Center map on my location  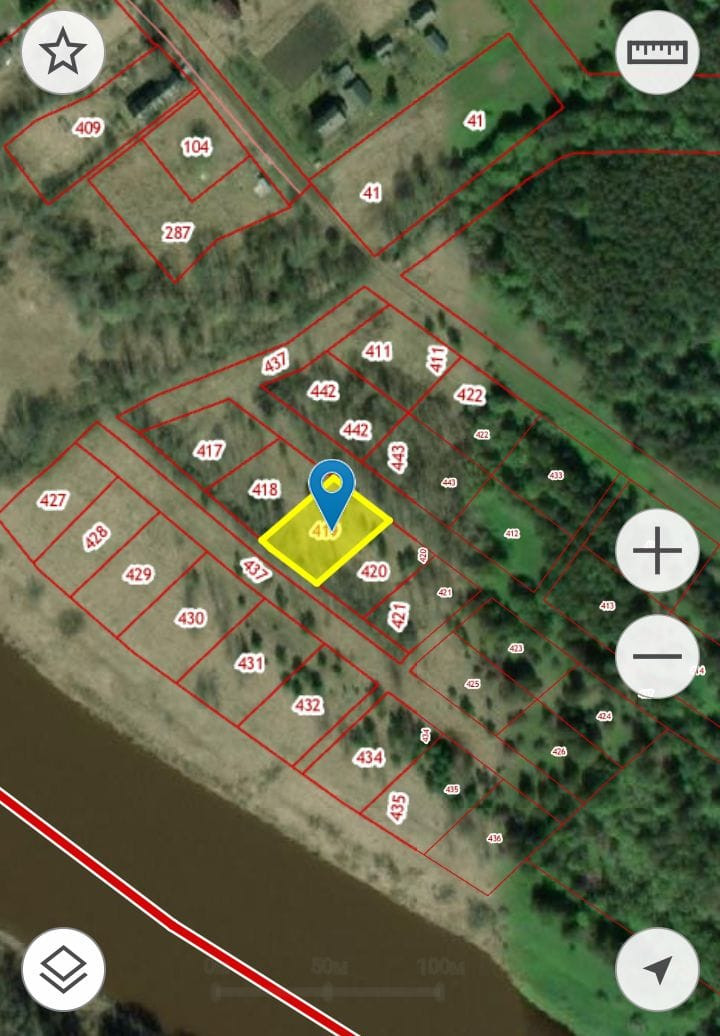point(657,968)
